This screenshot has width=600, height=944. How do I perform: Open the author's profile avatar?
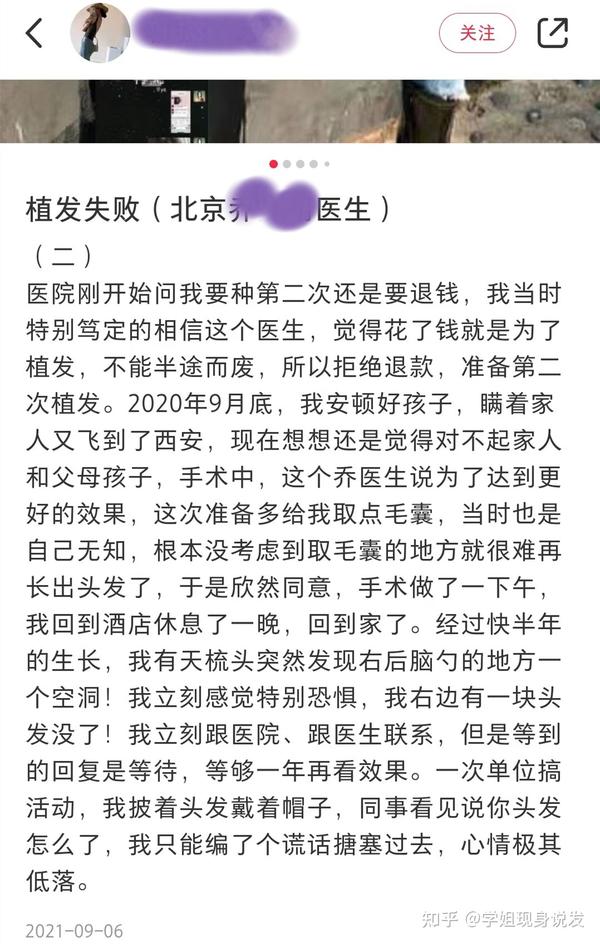coord(99,33)
